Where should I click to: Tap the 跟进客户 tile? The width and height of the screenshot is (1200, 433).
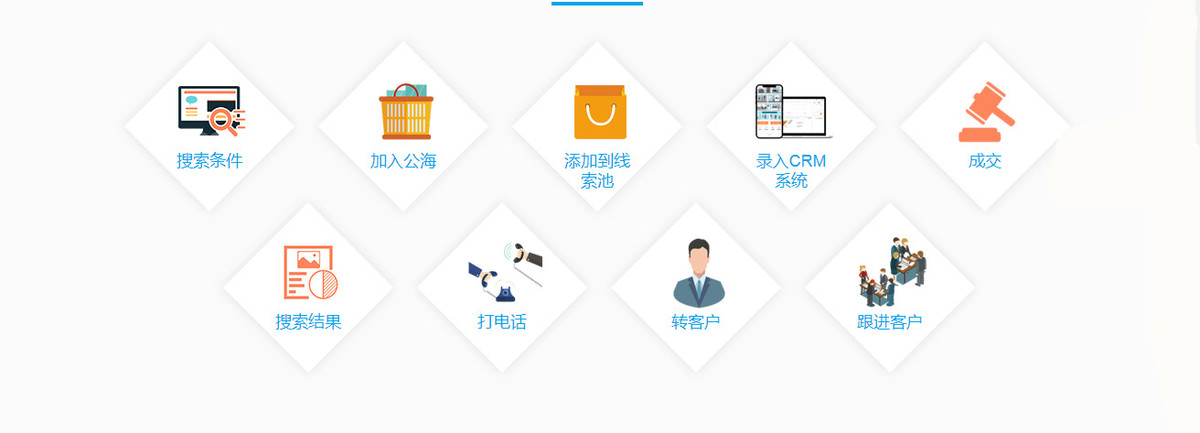click(890, 288)
